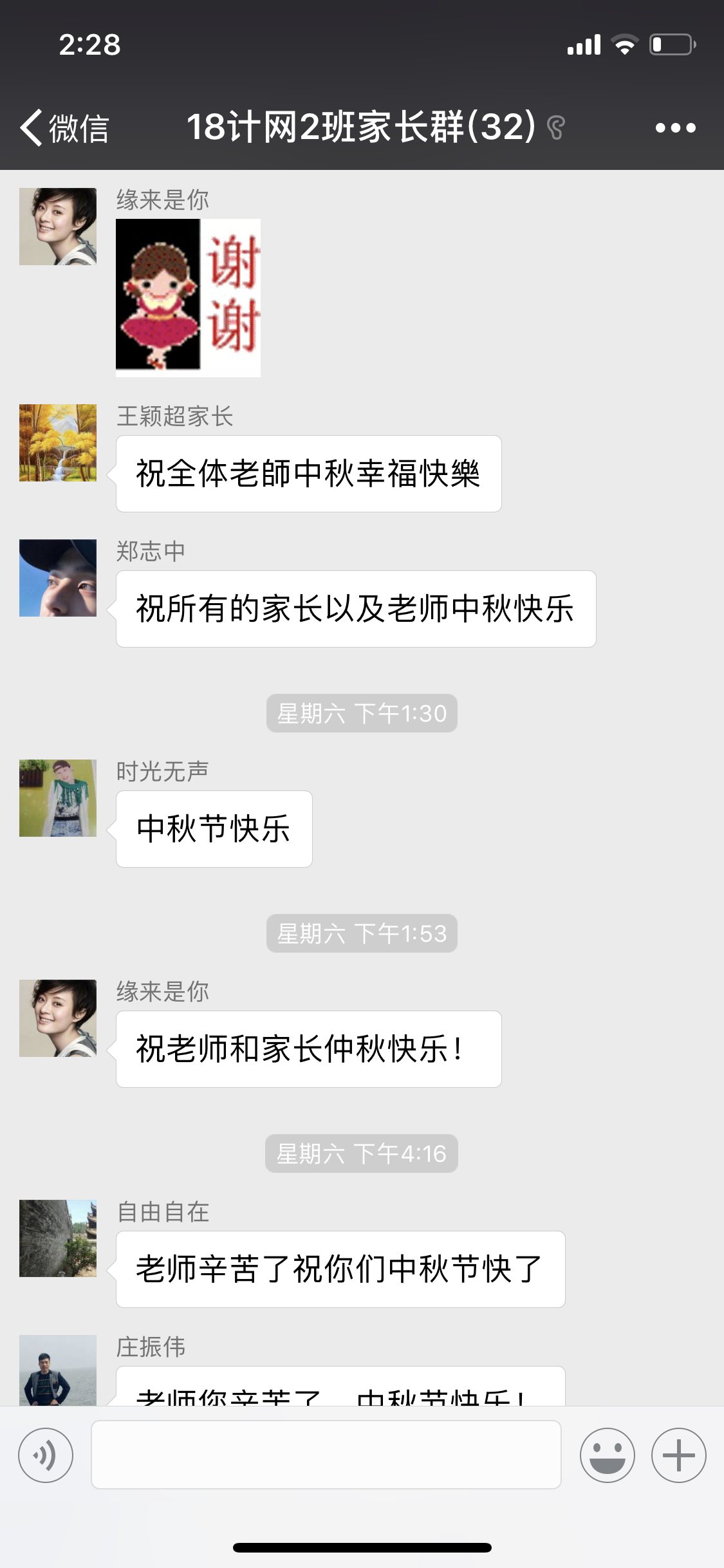Open 王颖超家长's profile avatar
Image resolution: width=724 pixels, height=1568 pixels.
pyautogui.click(x=58, y=443)
